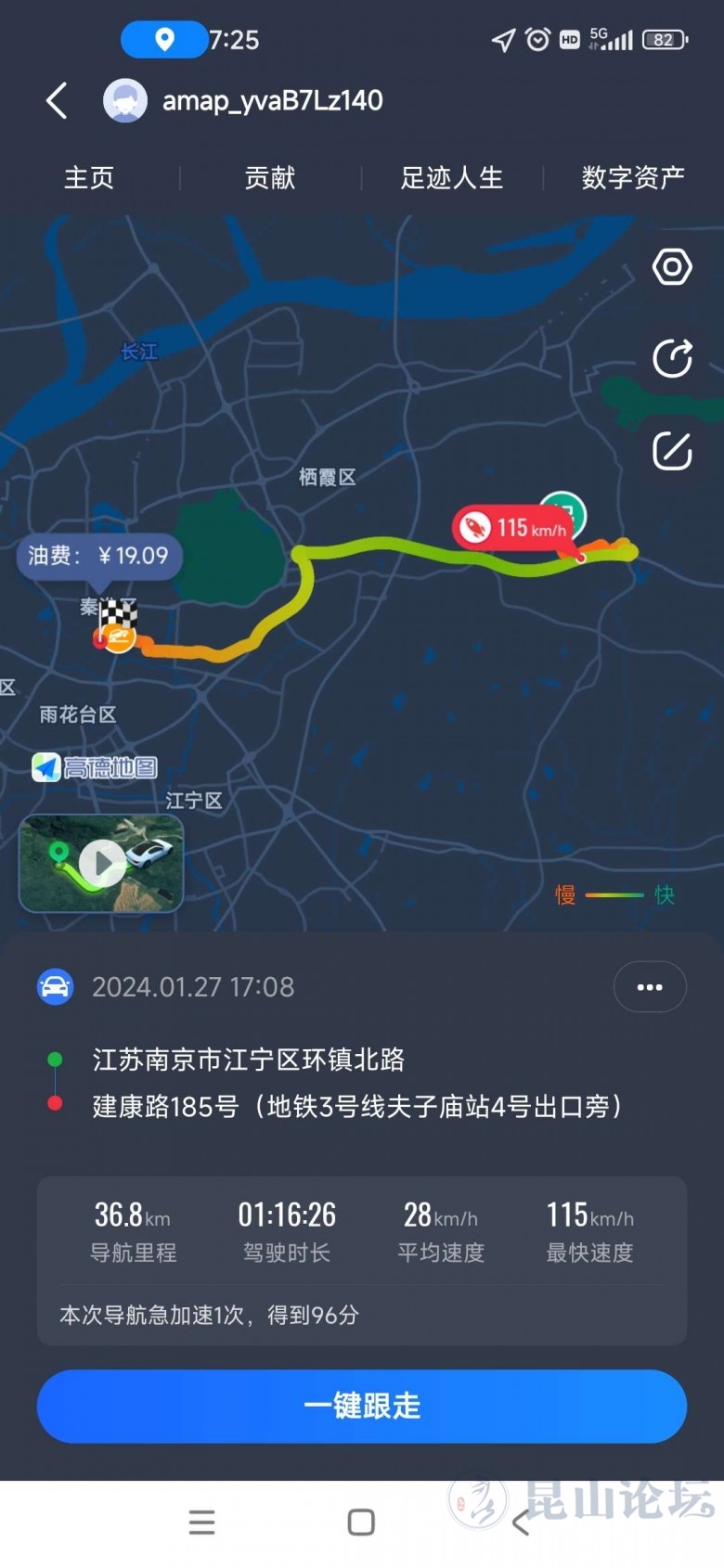Play the route replay video thumbnail
The height and width of the screenshot is (1568, 724).
(101, 863)
